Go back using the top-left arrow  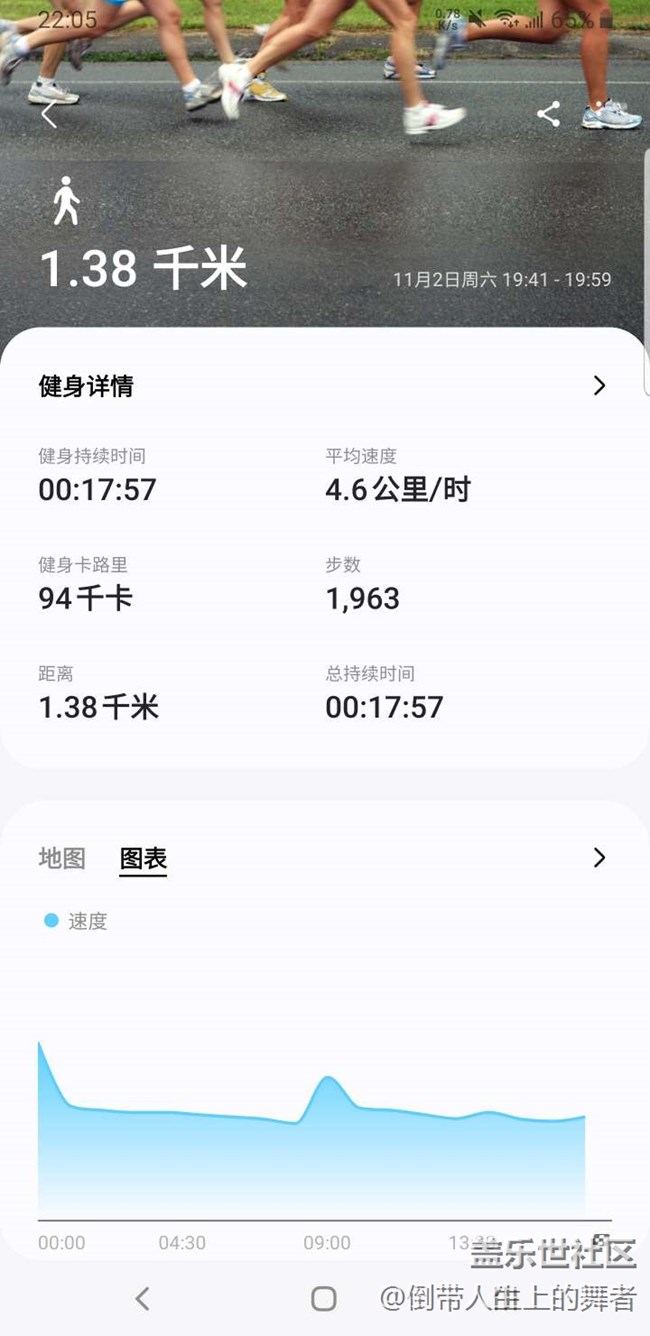(49, 114)
